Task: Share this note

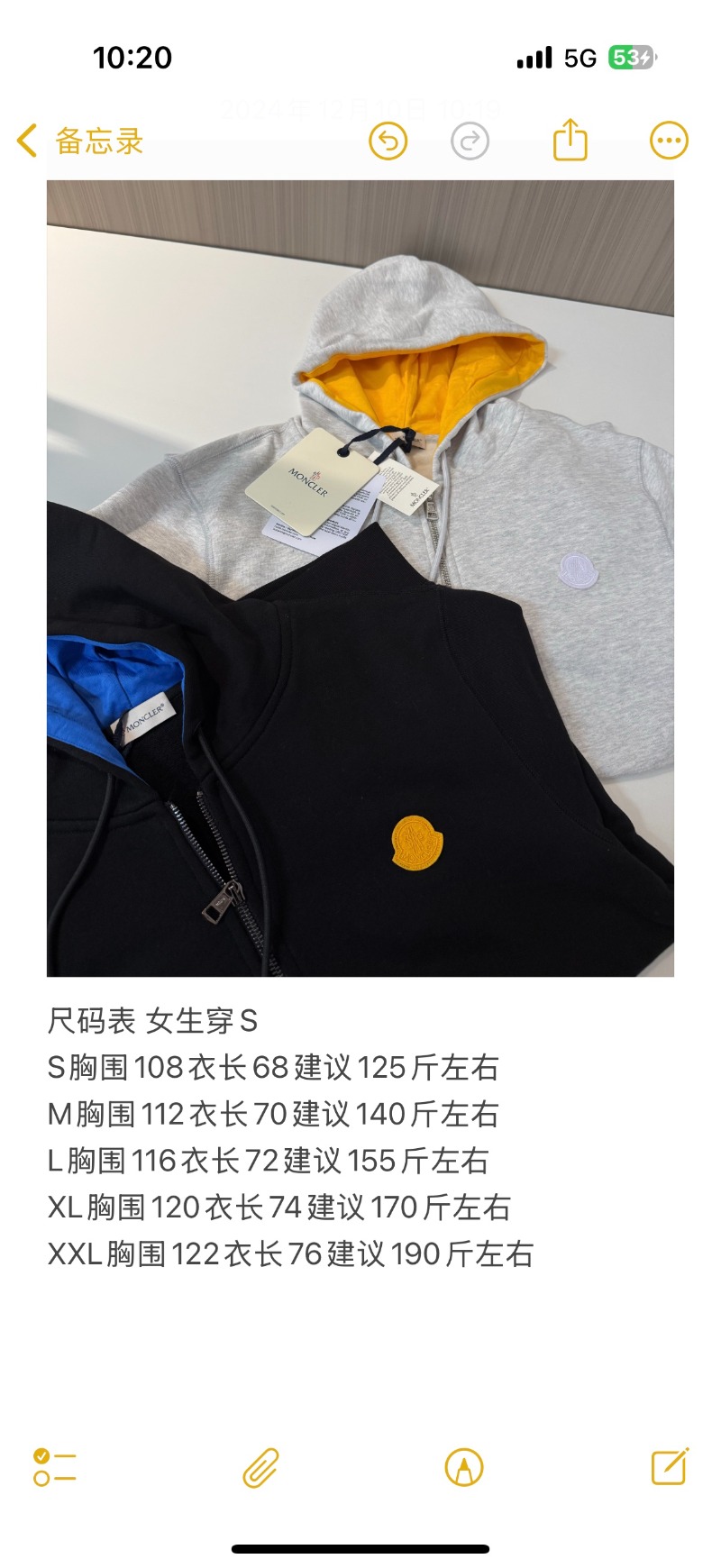Action: (570, 141)
